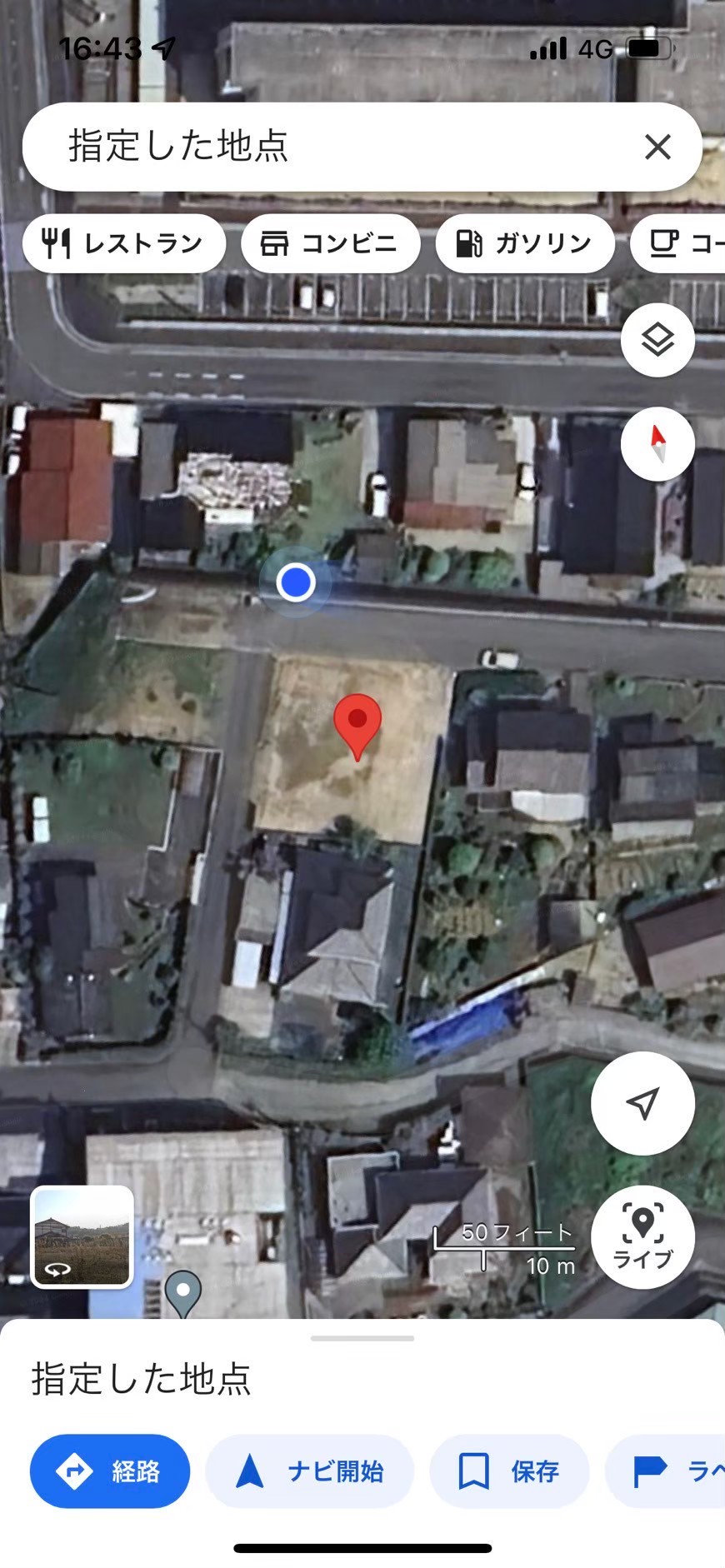The height and width of the screenshot is (1568, 725).
Task: Open the Street View thumbnail
Action: [x=82, y=1236]
